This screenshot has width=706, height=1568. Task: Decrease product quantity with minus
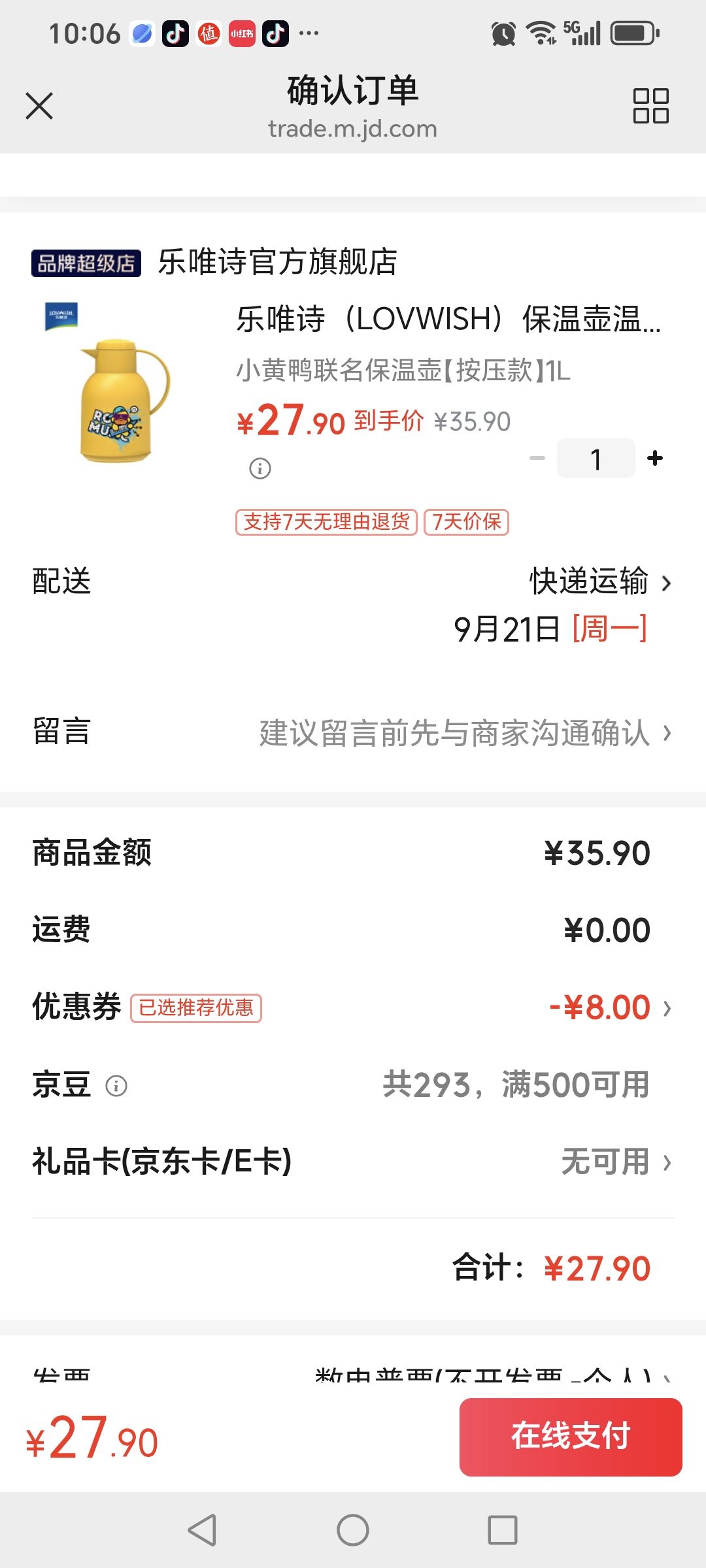pyautogui.click(x=537, y=458)
